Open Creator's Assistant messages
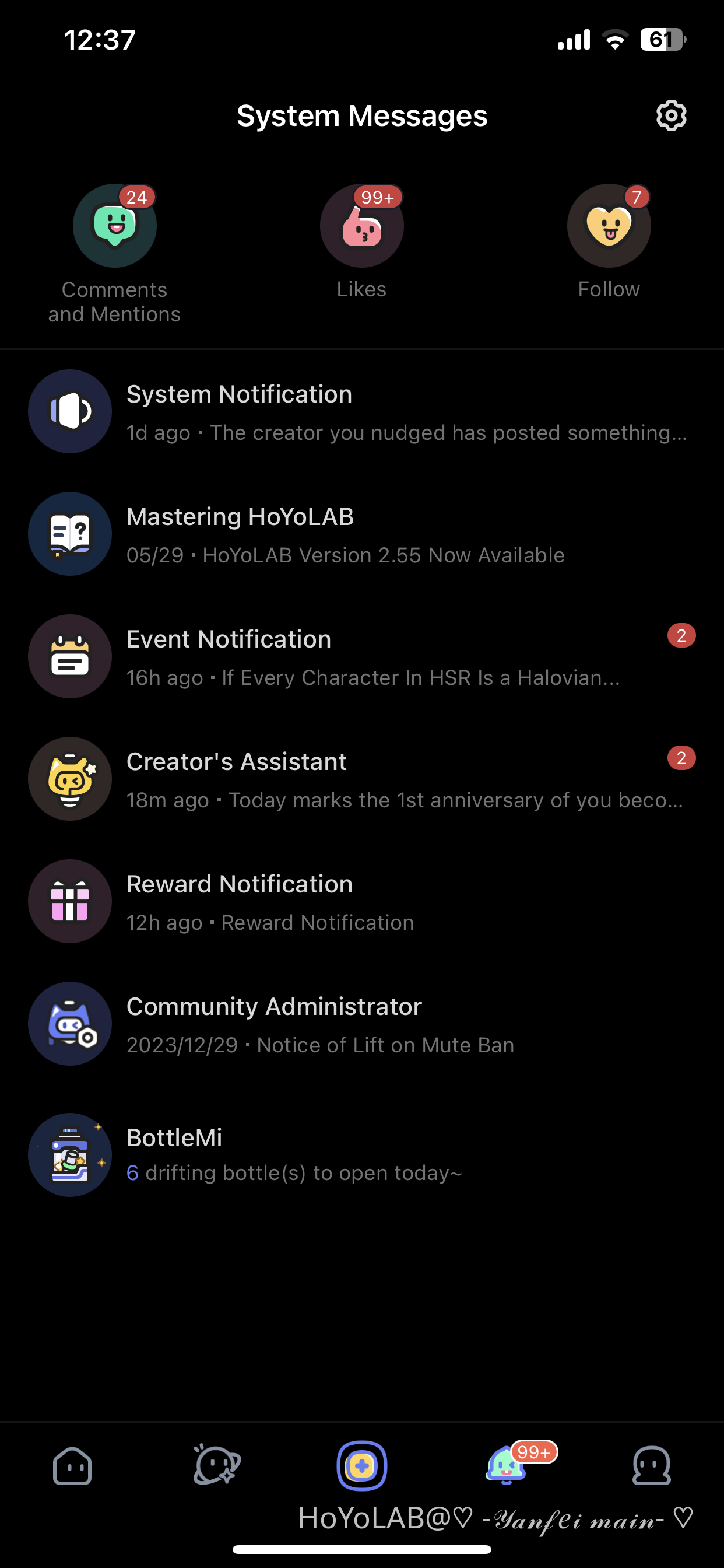This screenshot has height=1568, width=724. click(x=361, y=779)
